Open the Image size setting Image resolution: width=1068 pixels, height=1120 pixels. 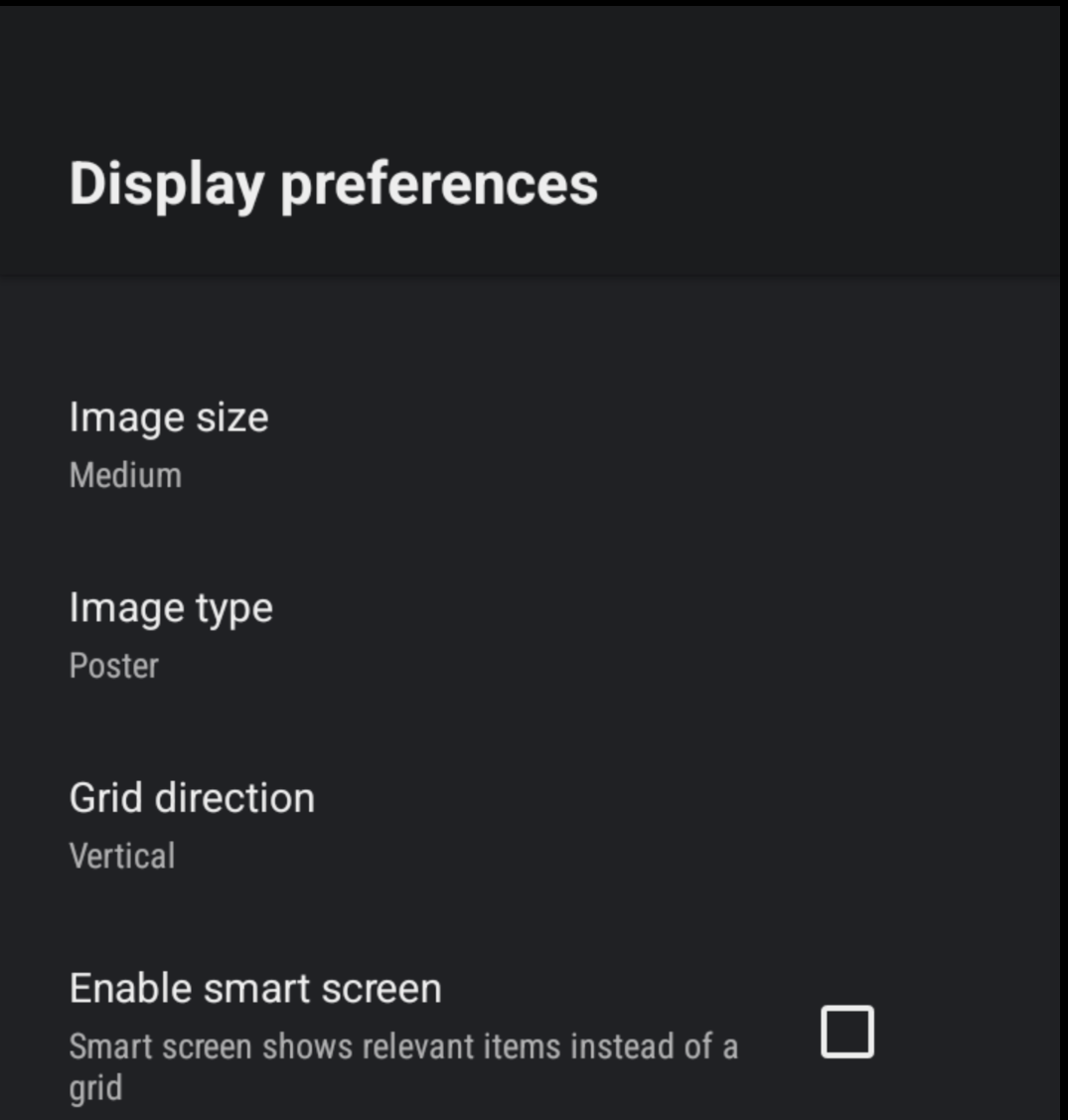(x=169, y=443)
